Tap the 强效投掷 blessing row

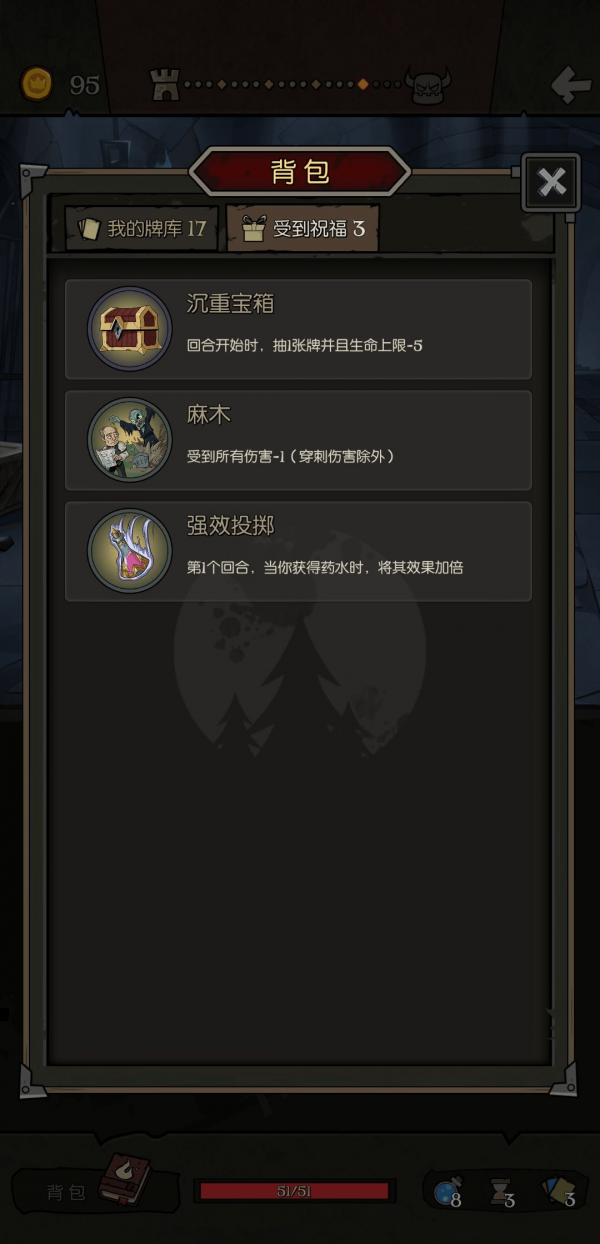[x=298, y=551]
